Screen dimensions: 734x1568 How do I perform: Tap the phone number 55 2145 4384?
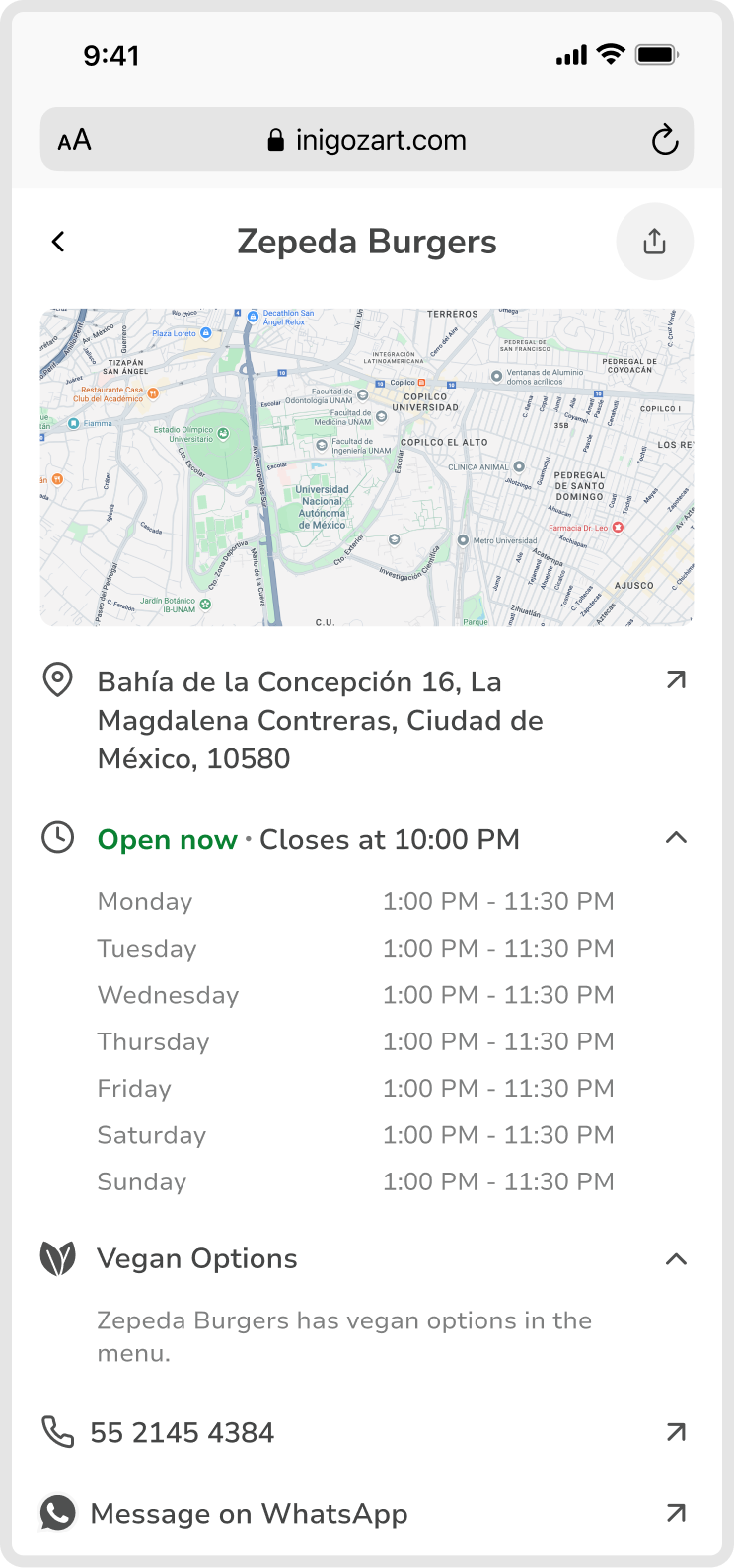tap(183, 1432)
